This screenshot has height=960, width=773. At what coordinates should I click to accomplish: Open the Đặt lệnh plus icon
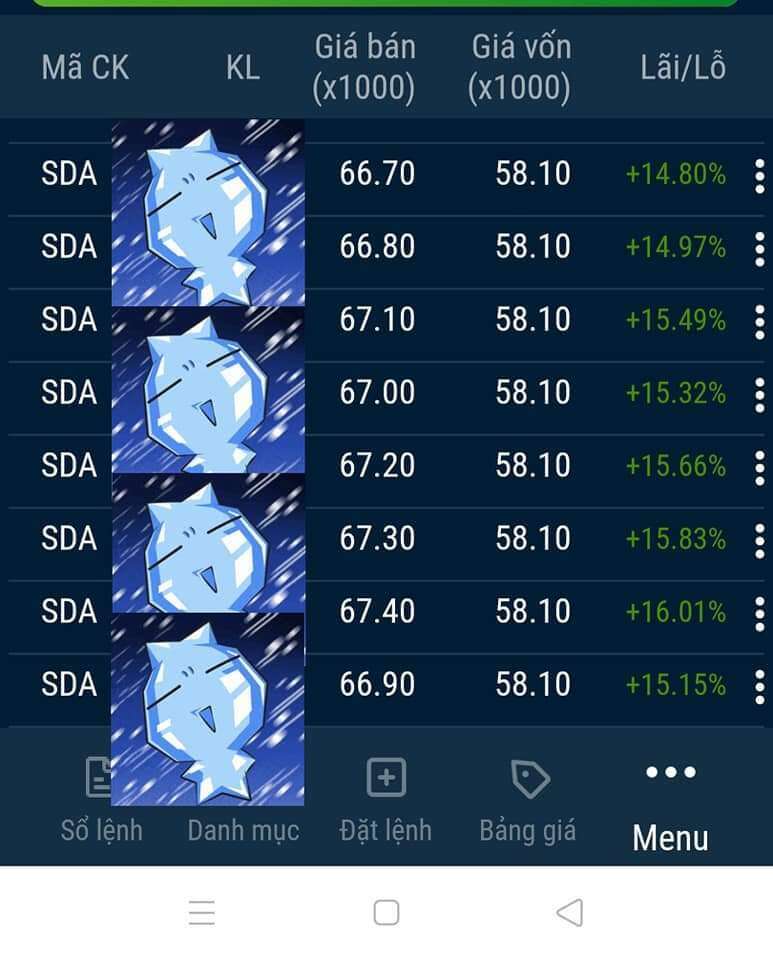click(x=385, y=775)
